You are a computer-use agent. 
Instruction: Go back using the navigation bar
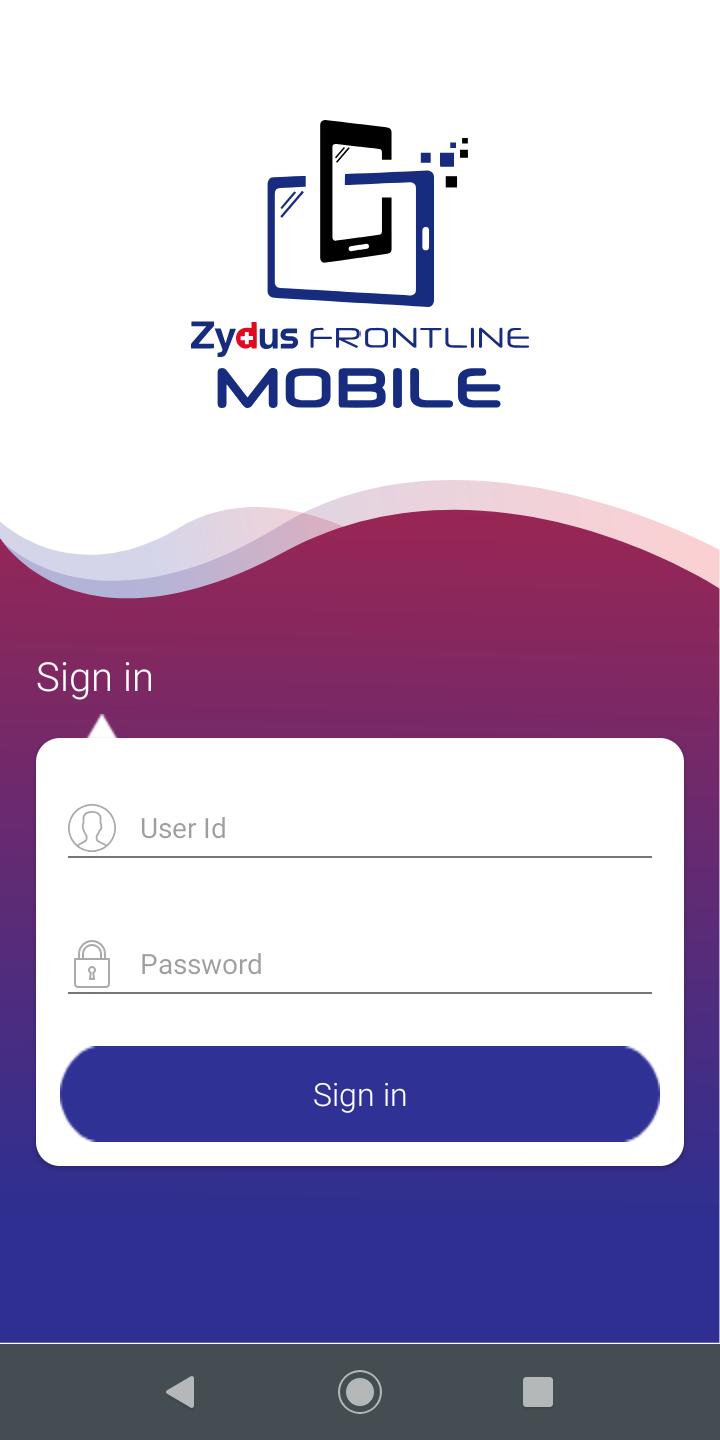(x=180, y=1392)
